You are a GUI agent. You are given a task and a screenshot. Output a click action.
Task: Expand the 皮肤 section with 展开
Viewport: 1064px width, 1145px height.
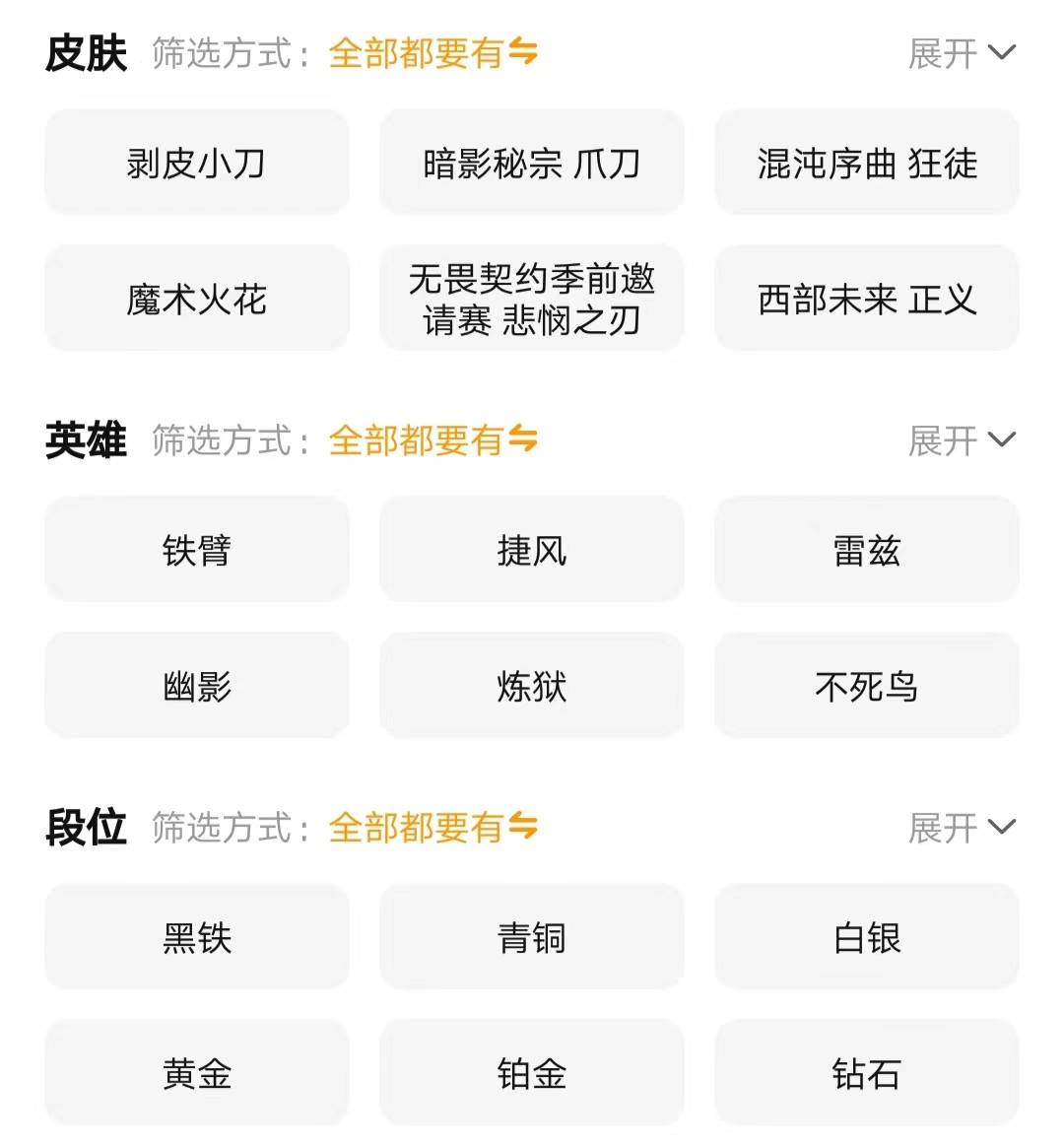pos(961,53)
